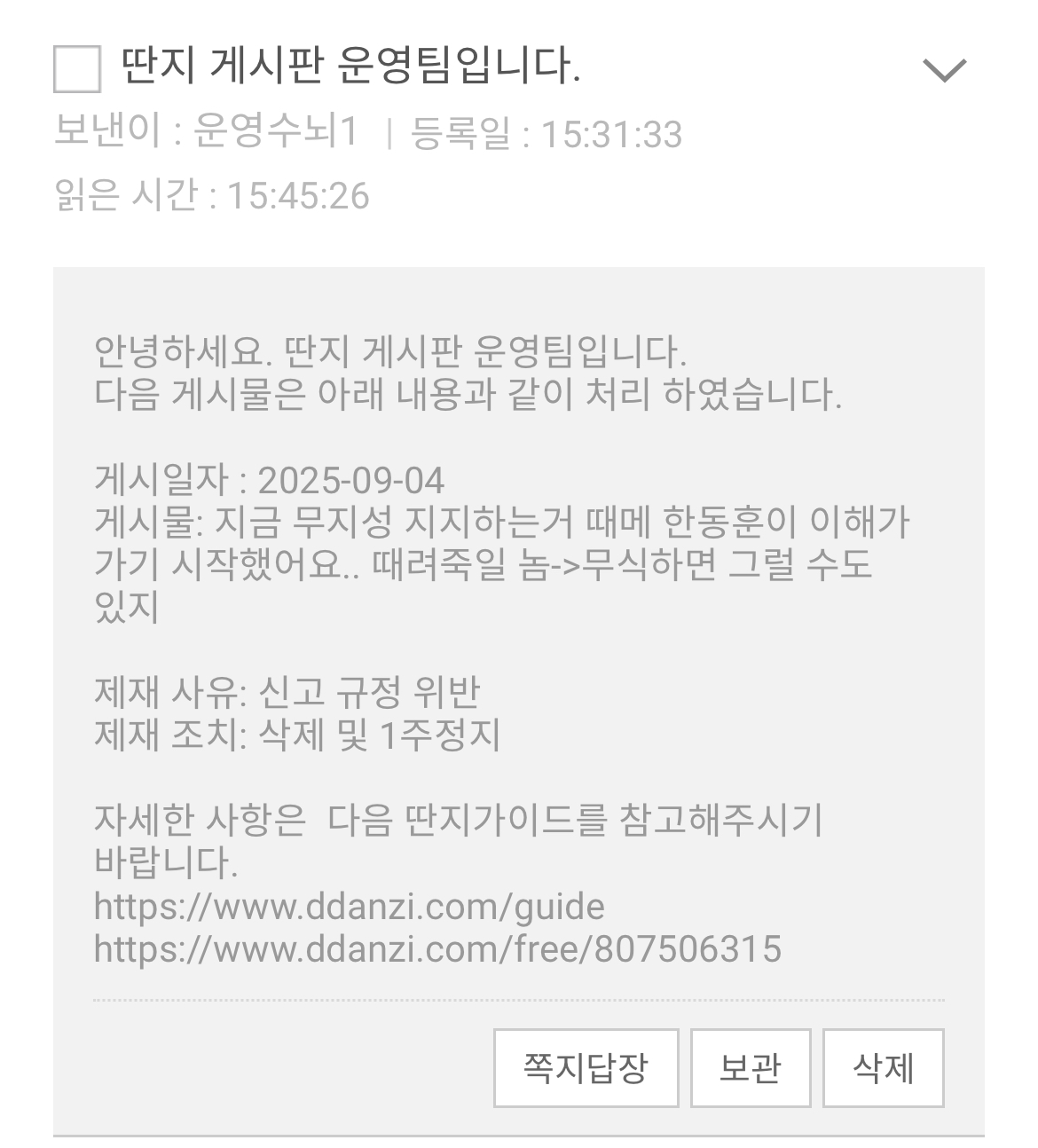Delete the message with 삭제

[x=883, y=1067]
